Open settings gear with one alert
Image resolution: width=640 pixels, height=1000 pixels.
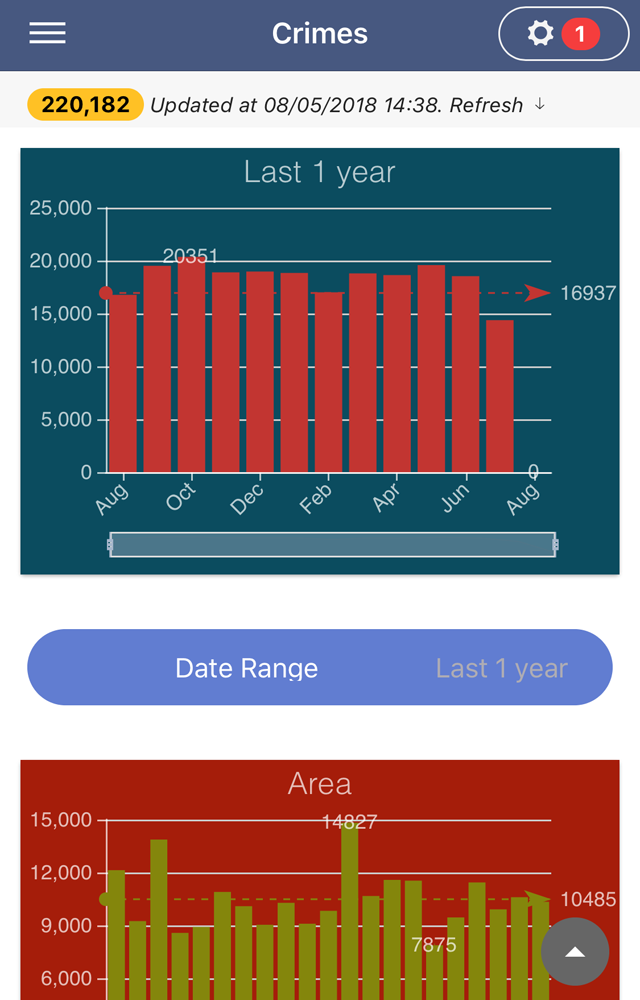[563, 35]
